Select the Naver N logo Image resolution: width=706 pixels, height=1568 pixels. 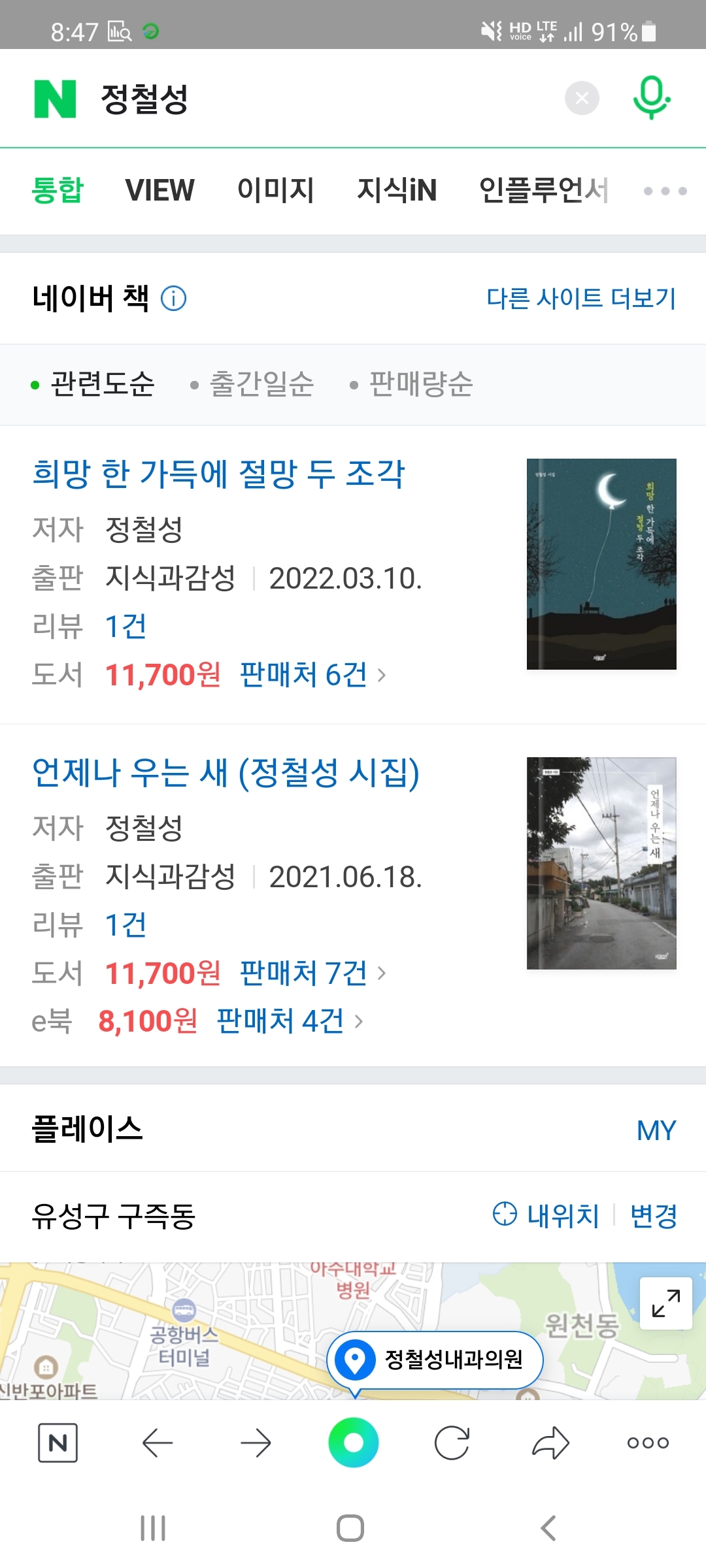pyautogui.click(x=55, y=99)
